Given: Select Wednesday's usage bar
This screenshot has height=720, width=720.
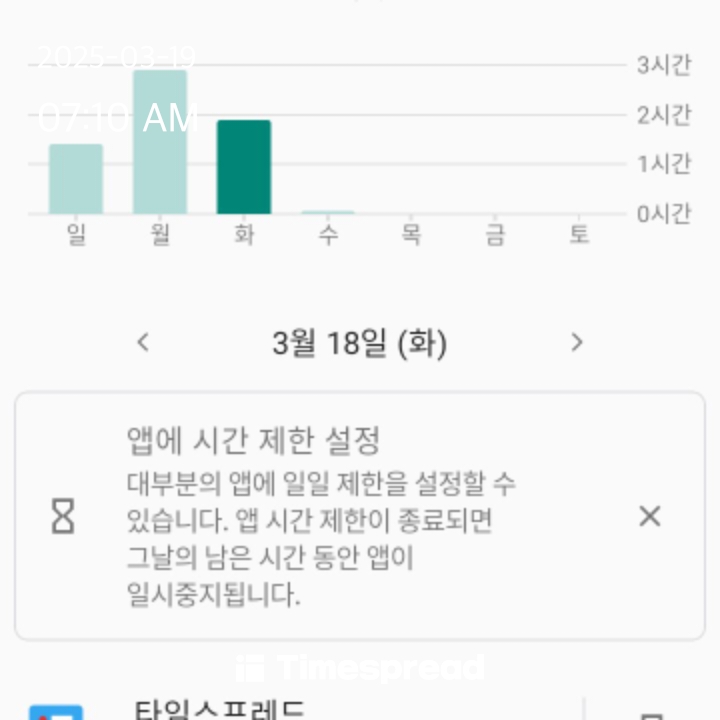Looking at the screenshot, I should point(328,210).
